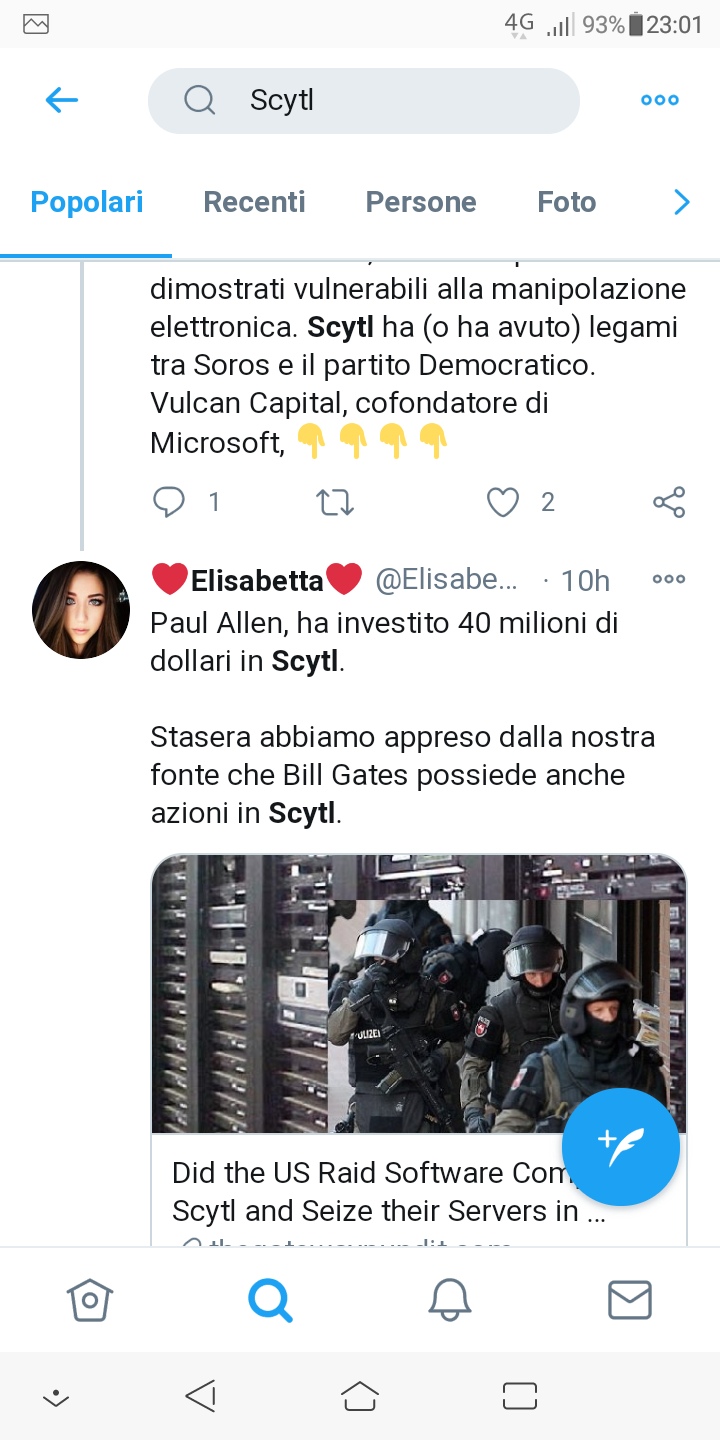Tap the Scytl search box

[364, 100]
